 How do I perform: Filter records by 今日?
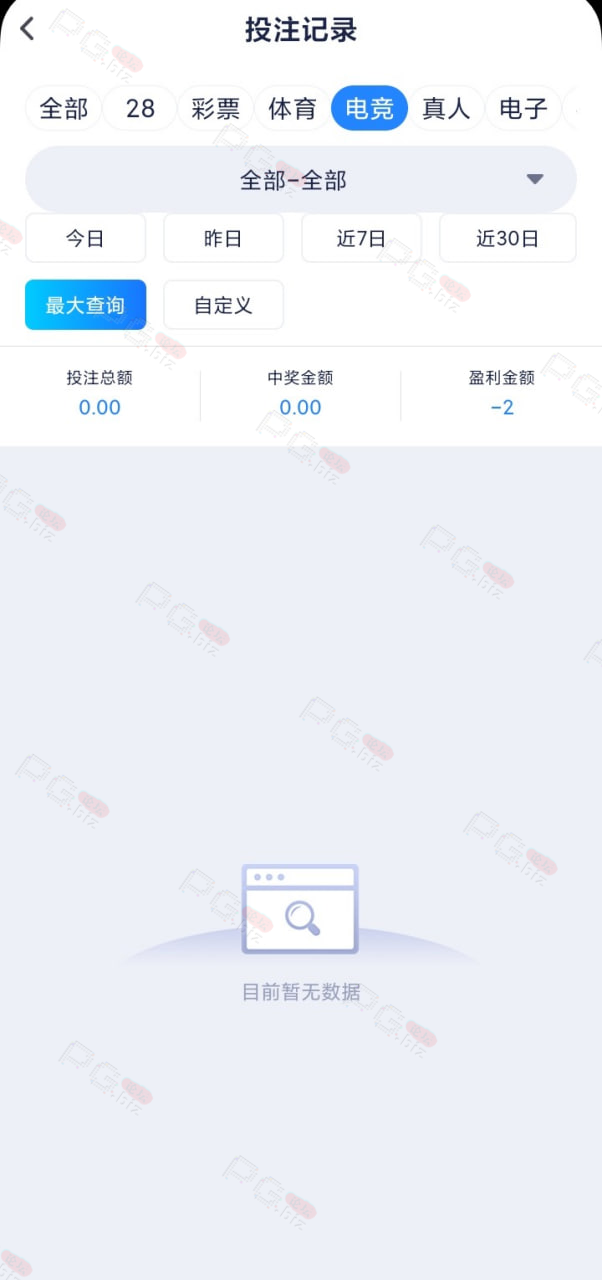85,238
